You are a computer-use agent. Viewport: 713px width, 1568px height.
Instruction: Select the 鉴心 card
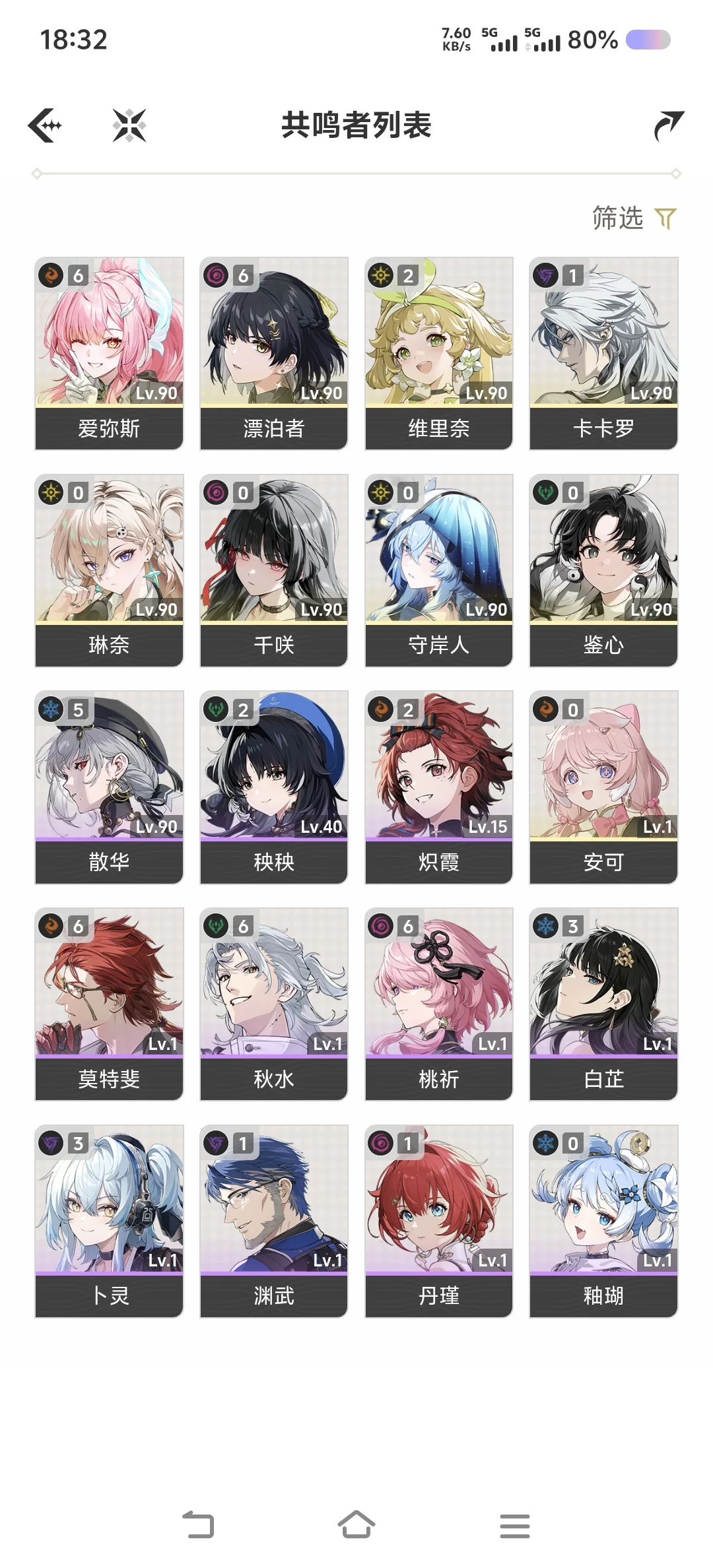pos(603,570)
